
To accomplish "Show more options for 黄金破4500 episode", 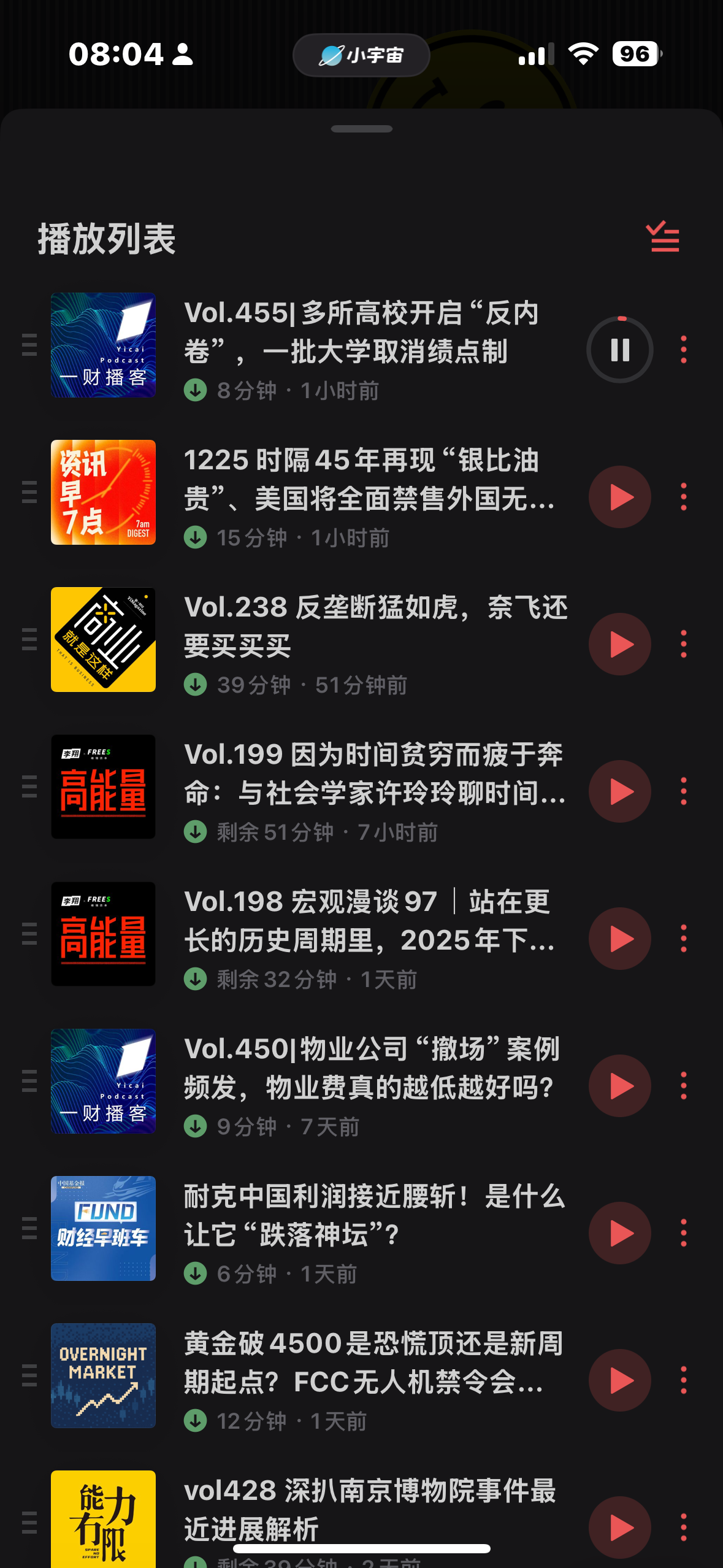I will click(x=683, y=1380).
